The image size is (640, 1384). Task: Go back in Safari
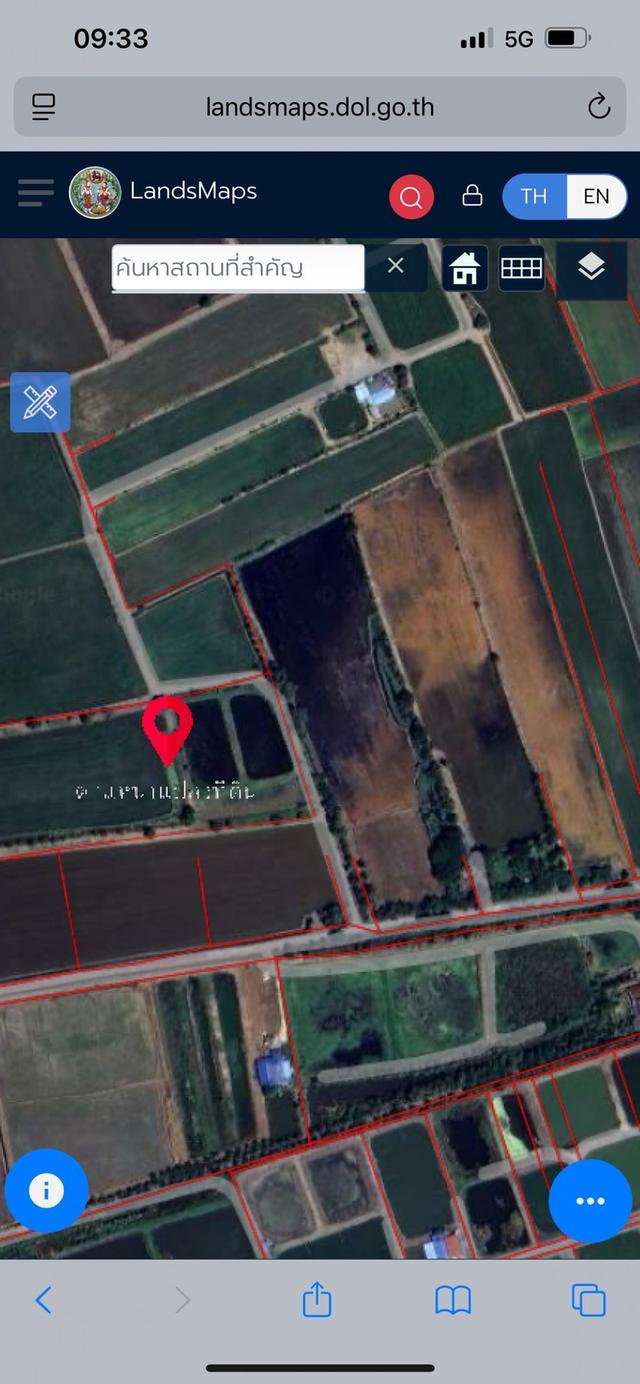pyautogui.click(x=44, y=1300)
